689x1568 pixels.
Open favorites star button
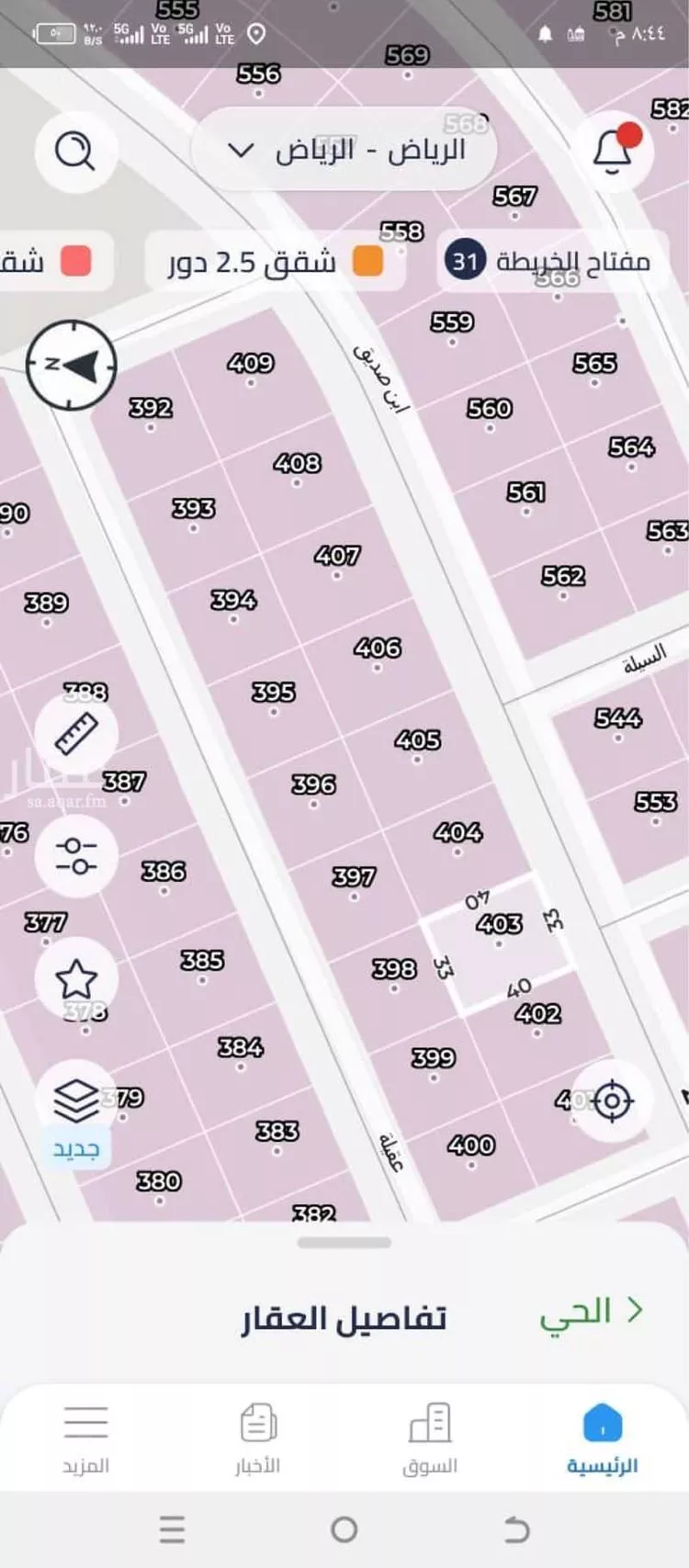(75, 978)
